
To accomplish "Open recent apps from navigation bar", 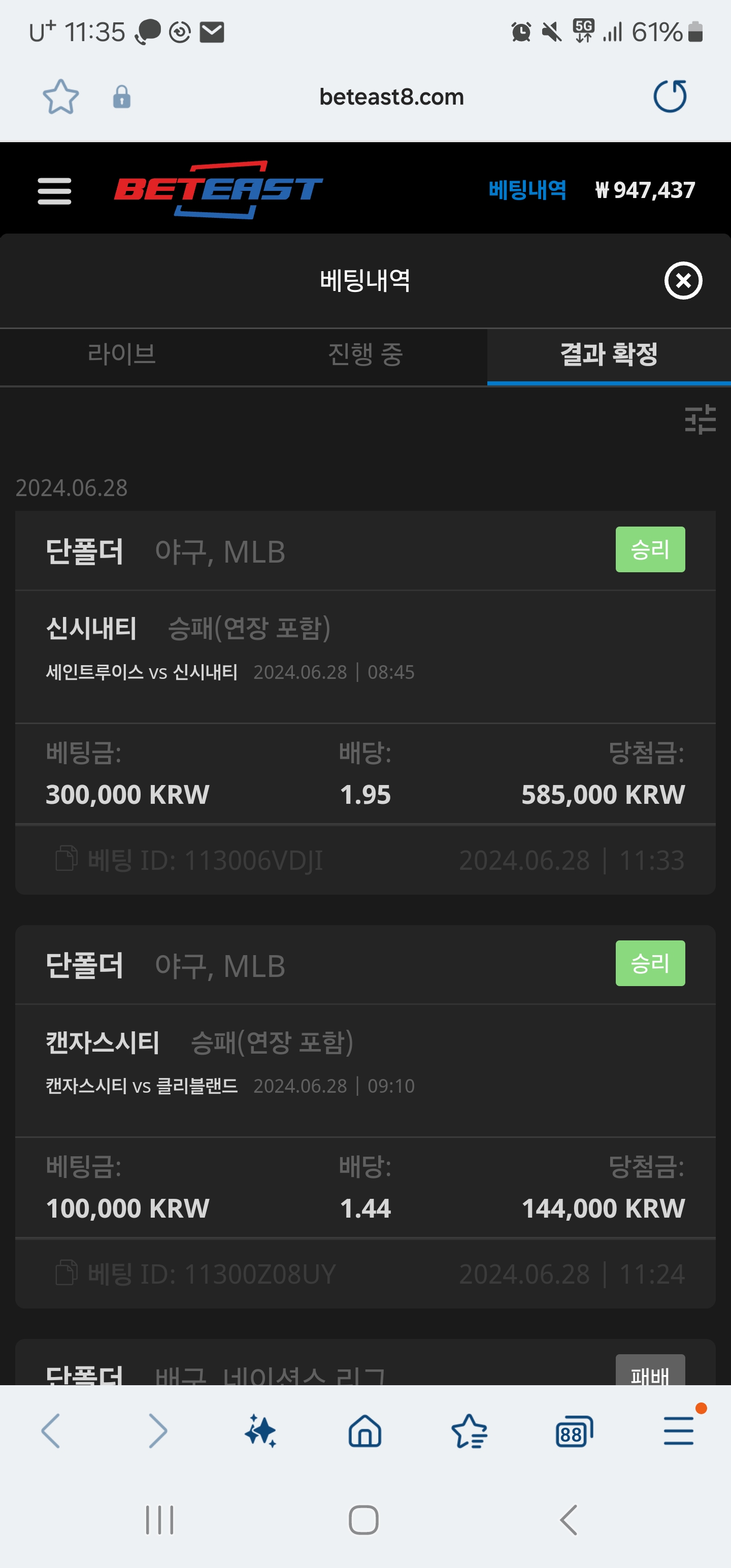I will pos(159,1520).
